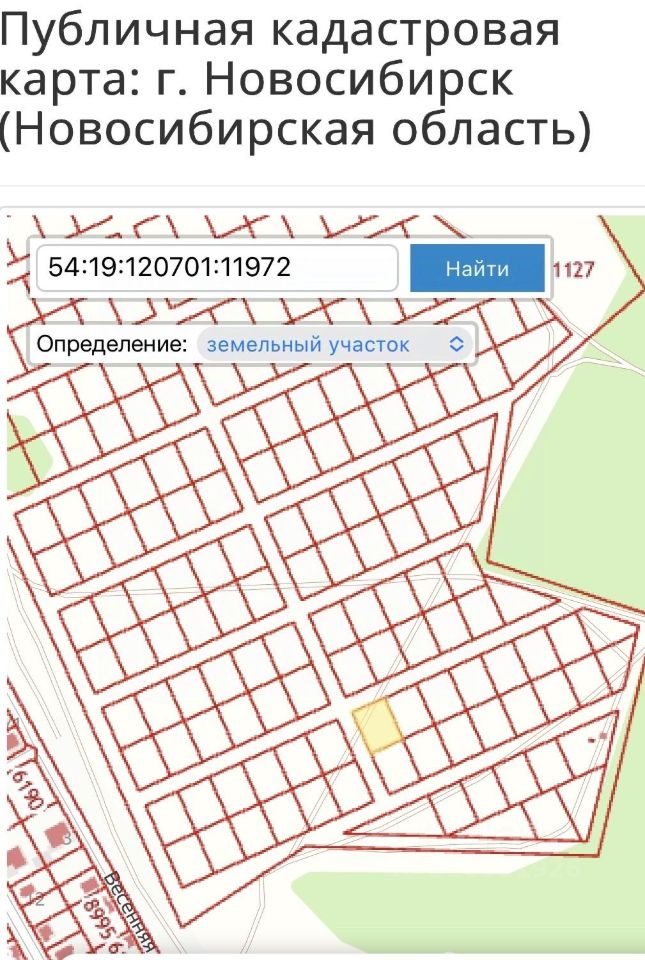Screen dimensions: 645x960
Task: Select the highlighted yellow land plot
Action: (379, 726)
